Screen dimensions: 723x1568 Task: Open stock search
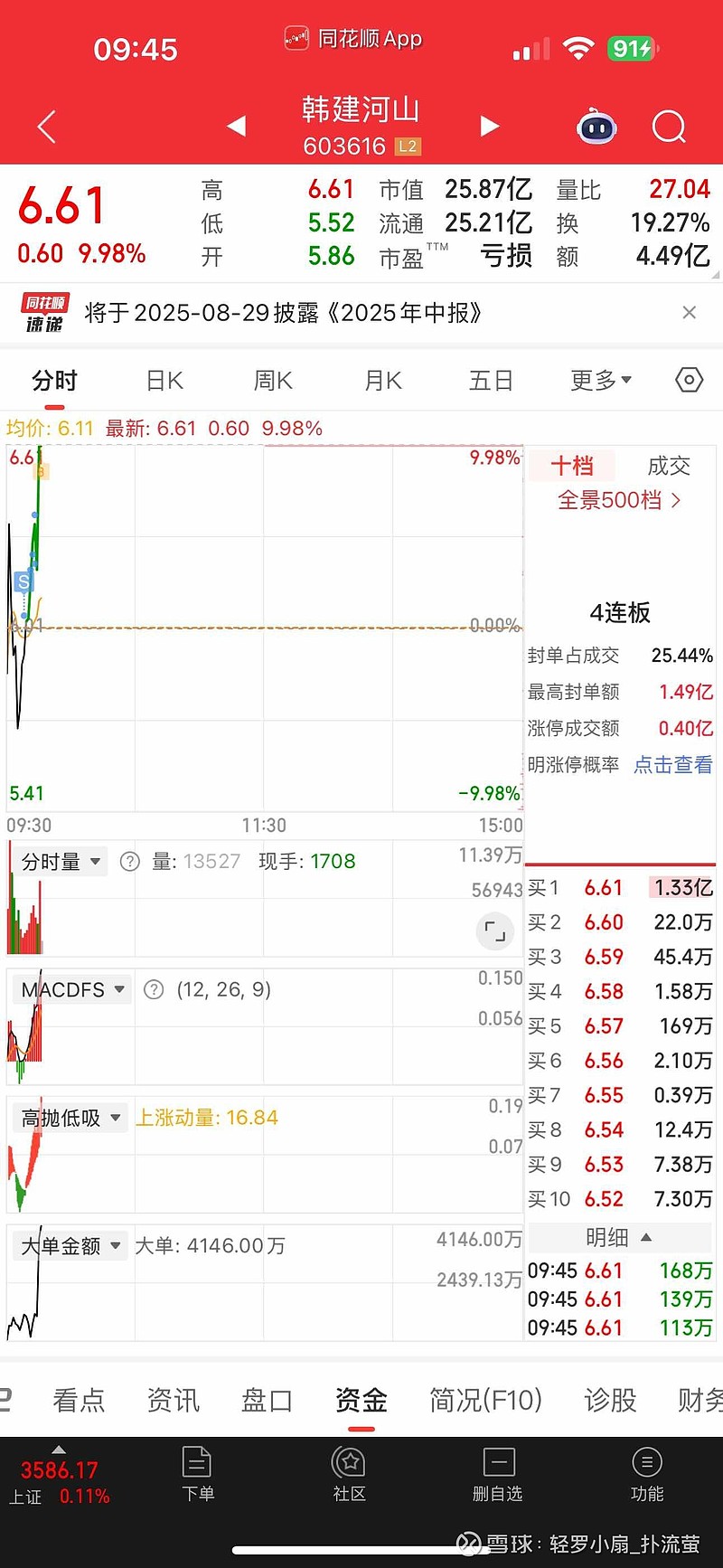(669, 127)
